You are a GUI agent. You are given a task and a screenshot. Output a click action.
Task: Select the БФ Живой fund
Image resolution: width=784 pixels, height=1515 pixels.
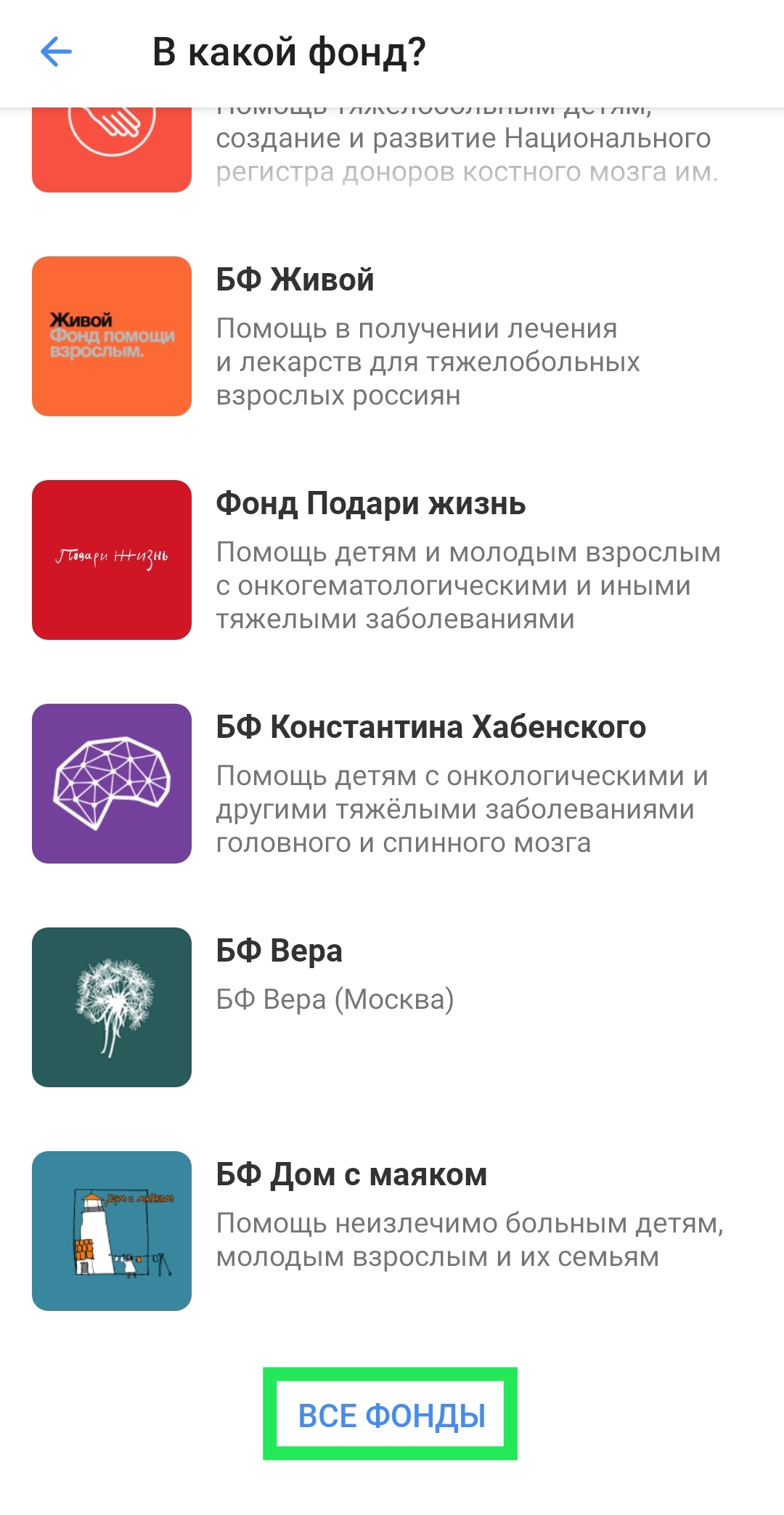tap(392, 336)
